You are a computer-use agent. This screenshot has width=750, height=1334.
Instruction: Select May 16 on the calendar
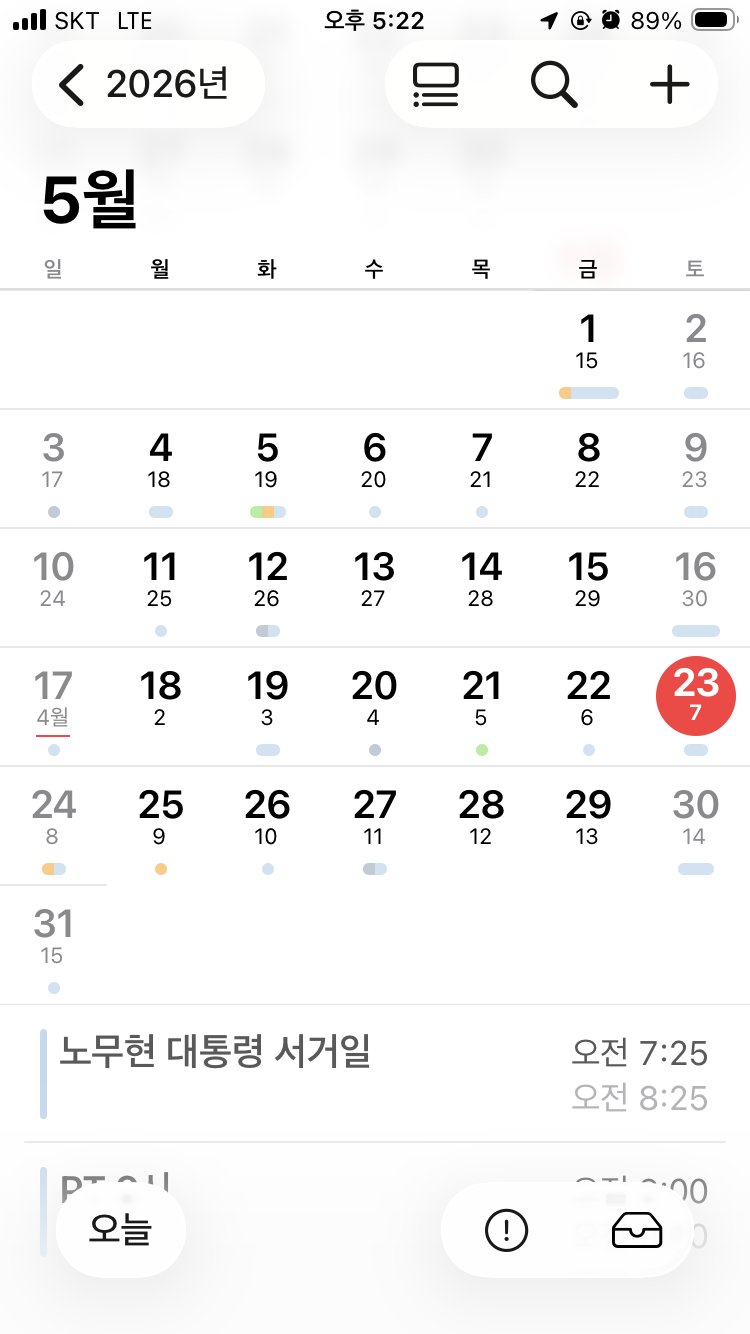click(x=695, y=588)
